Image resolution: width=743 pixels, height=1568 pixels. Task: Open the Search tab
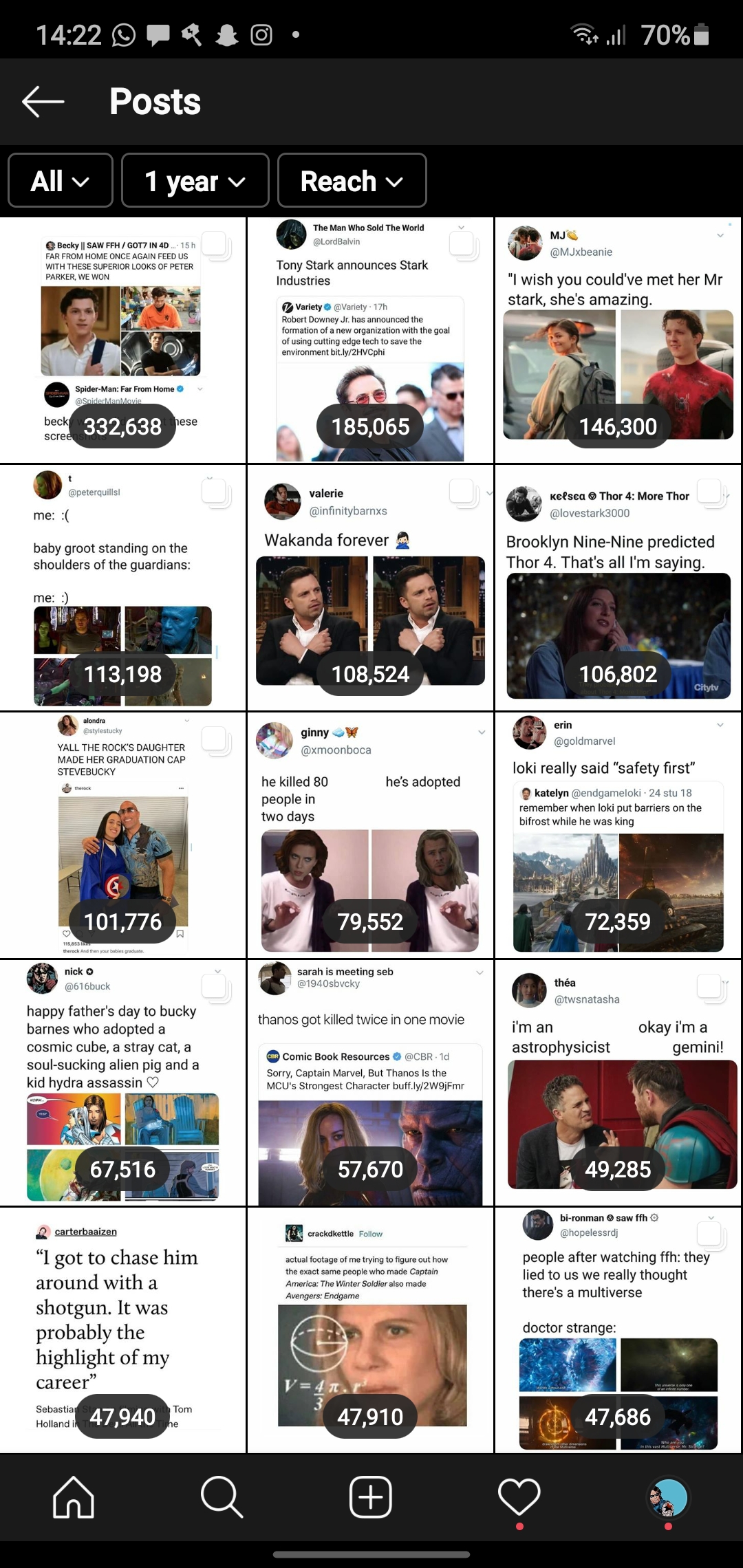222,1496
